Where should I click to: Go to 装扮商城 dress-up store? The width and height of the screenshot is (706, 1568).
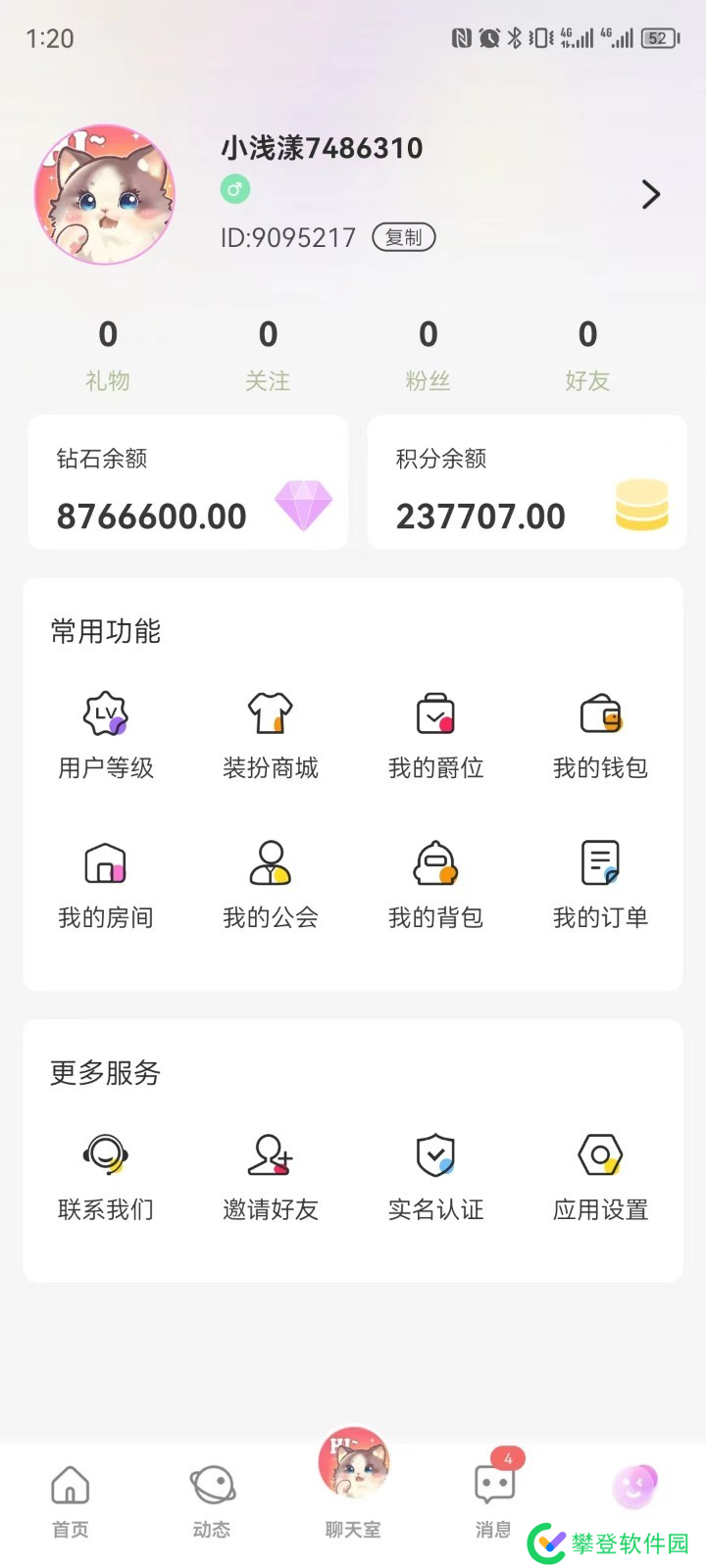point(271,735)
